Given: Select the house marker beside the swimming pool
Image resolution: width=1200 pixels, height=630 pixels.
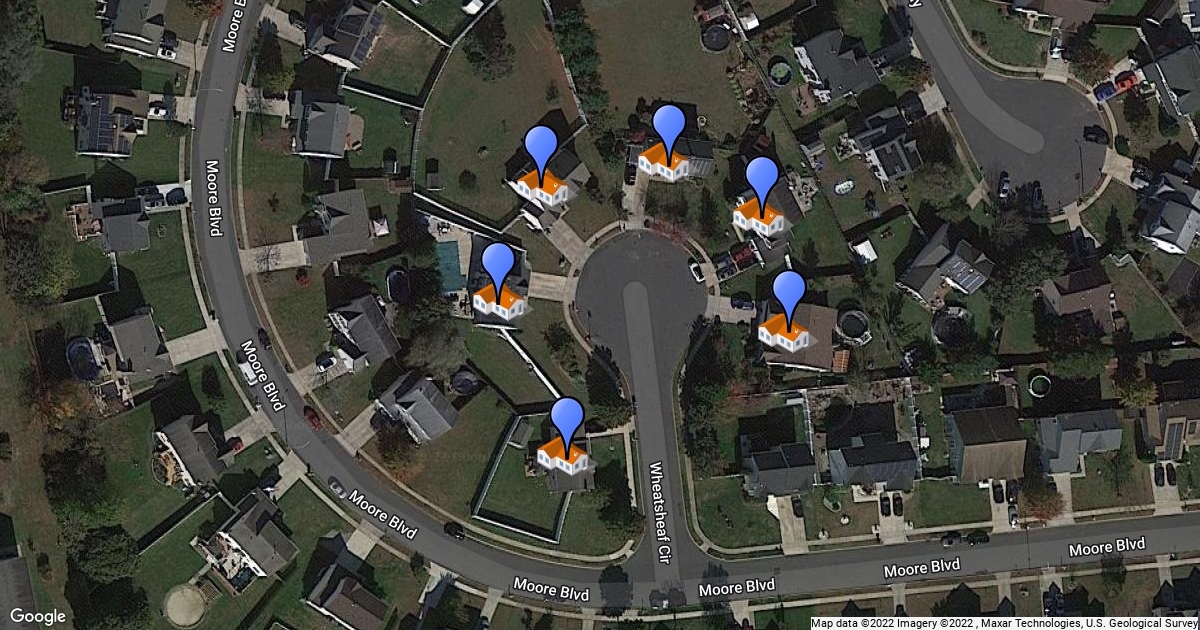Looking at the screenshot, I should pos(498,282).
